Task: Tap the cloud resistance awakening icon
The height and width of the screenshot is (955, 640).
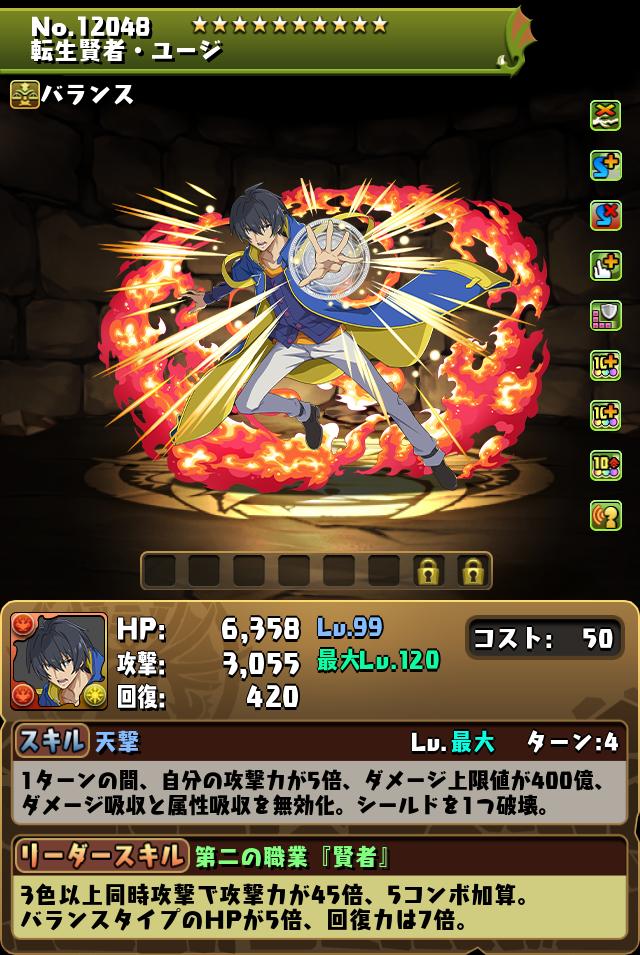Action: click(606, 115)
